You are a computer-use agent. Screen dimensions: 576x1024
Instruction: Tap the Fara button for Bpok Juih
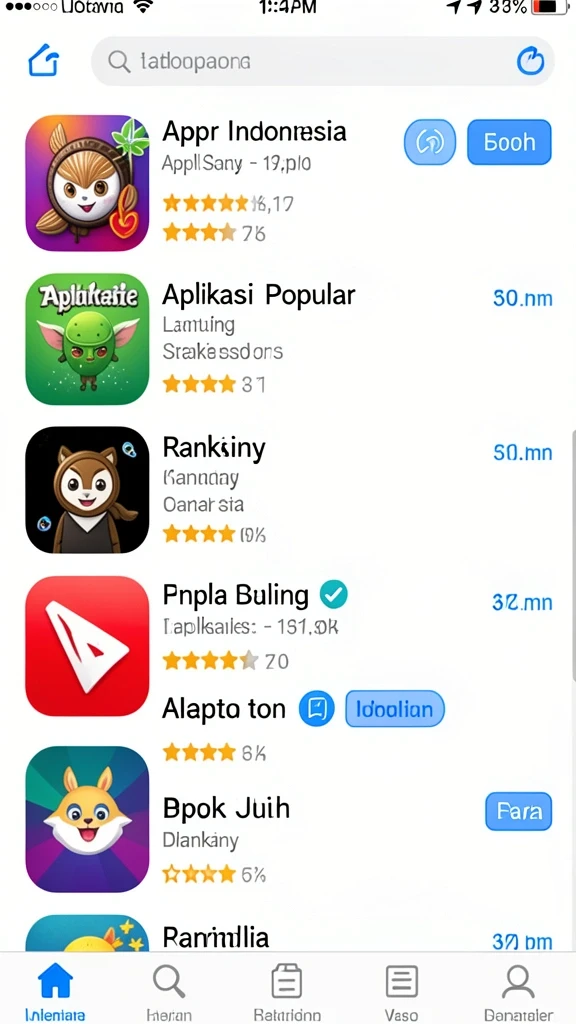point(519,811)
